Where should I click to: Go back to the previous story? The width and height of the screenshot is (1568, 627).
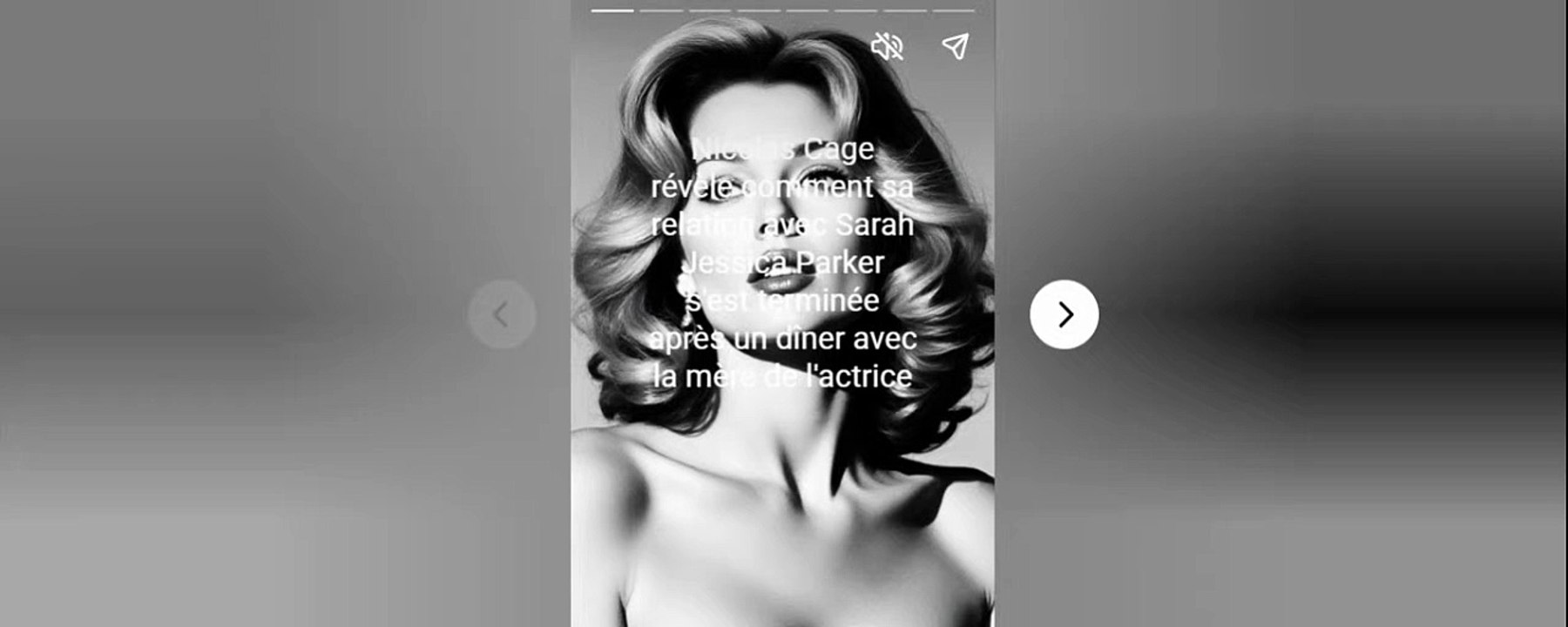[501, 314]
